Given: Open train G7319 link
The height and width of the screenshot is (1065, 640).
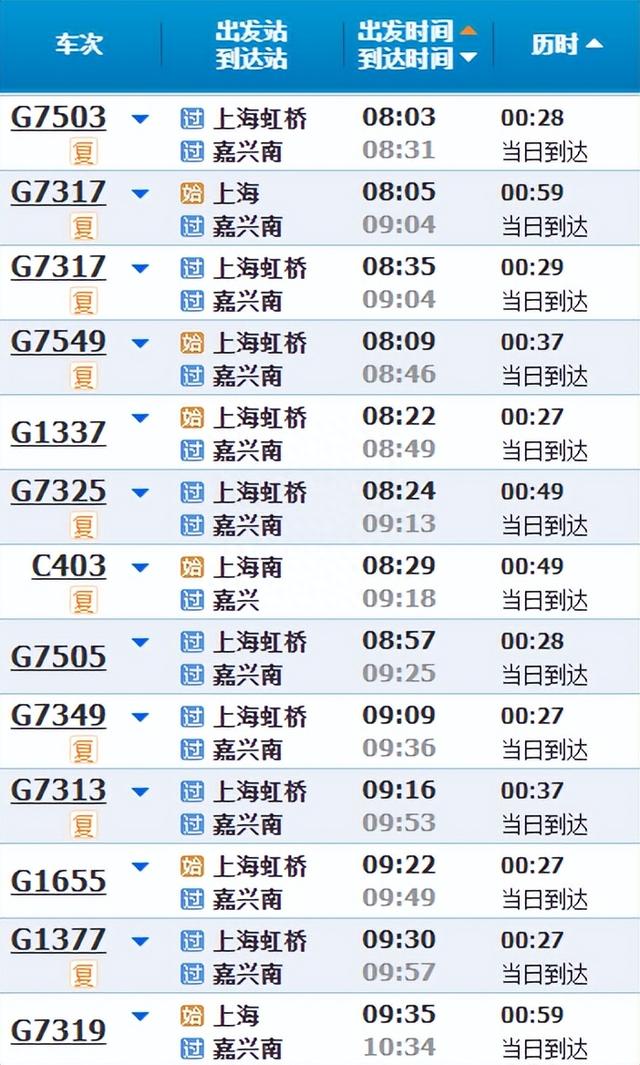Looking at the screenshot, I should click(58, 1030).
